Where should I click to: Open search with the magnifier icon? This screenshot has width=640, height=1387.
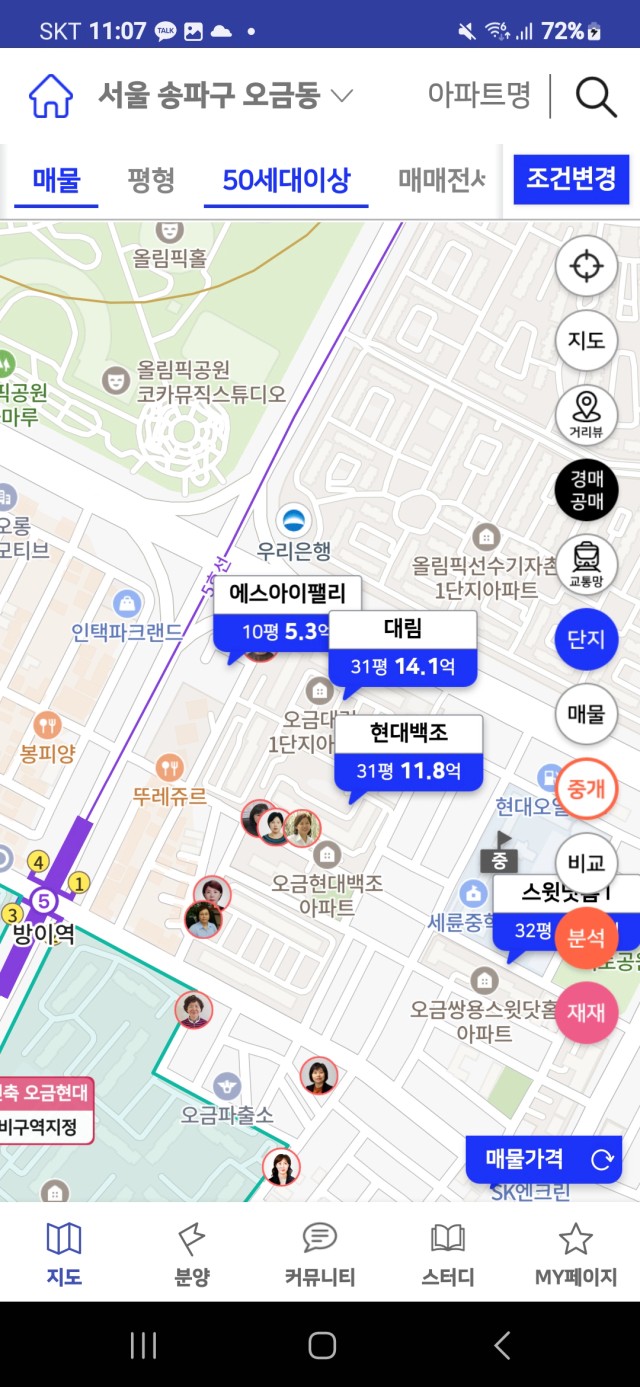coord(596,97)
